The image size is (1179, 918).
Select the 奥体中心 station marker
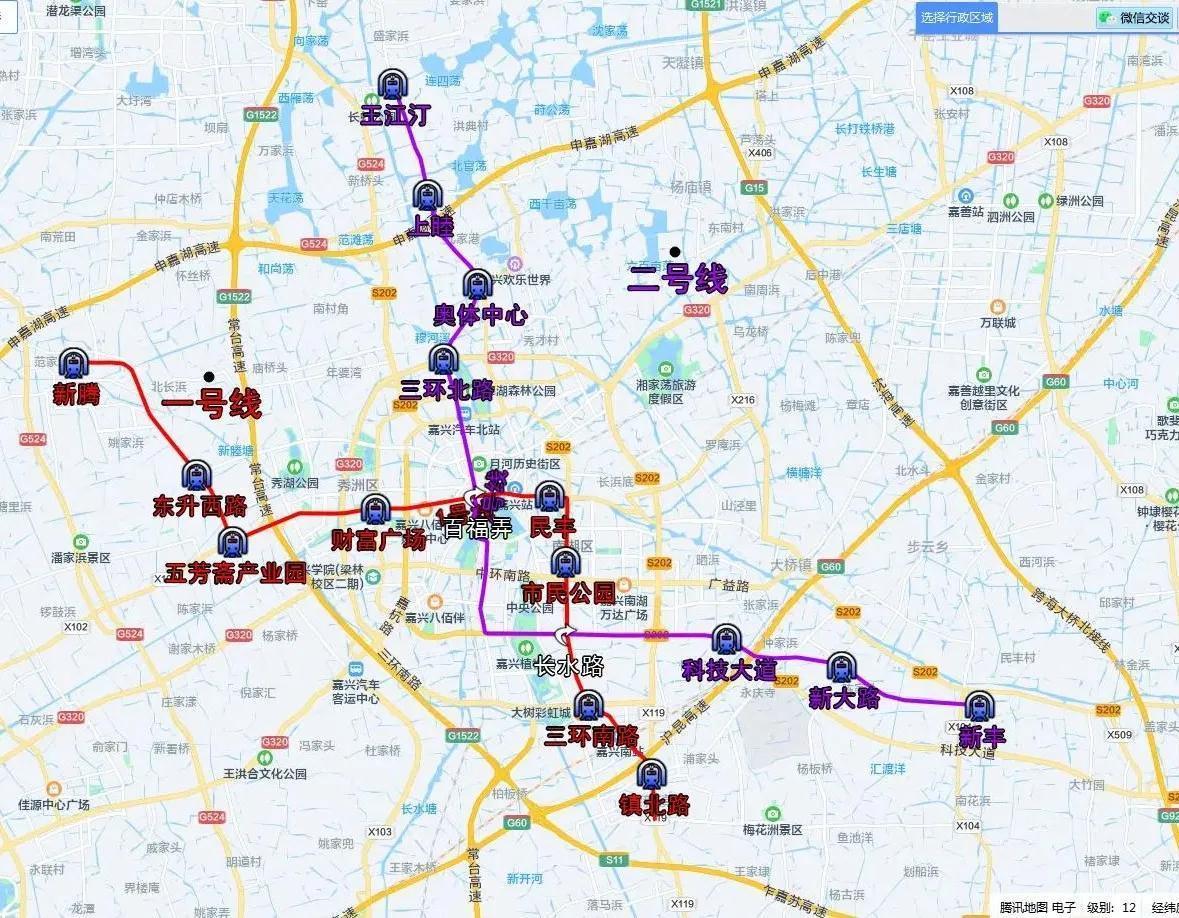point(476,285)
